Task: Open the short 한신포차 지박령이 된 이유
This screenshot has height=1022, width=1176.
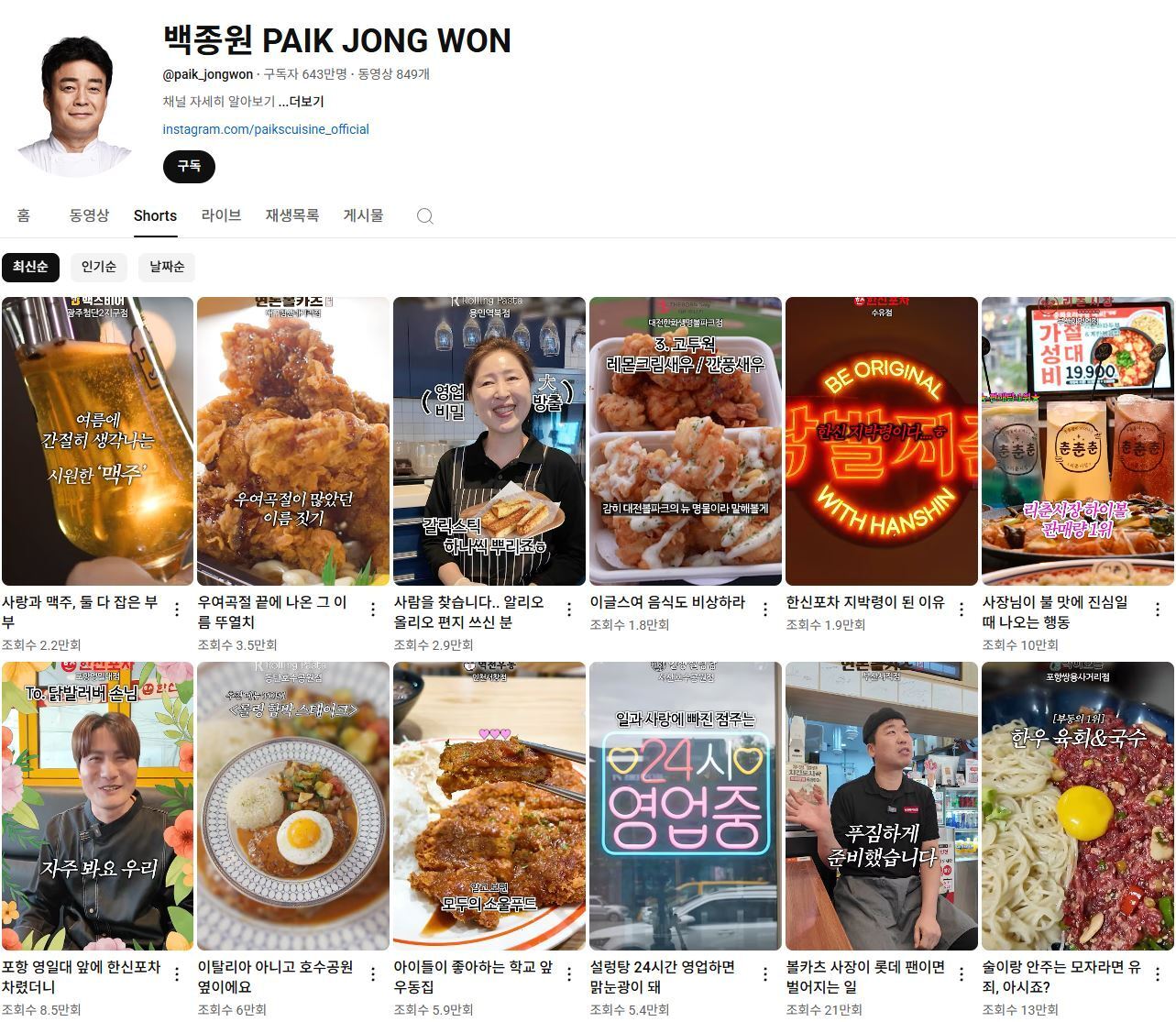Action: tap(881, 441)
